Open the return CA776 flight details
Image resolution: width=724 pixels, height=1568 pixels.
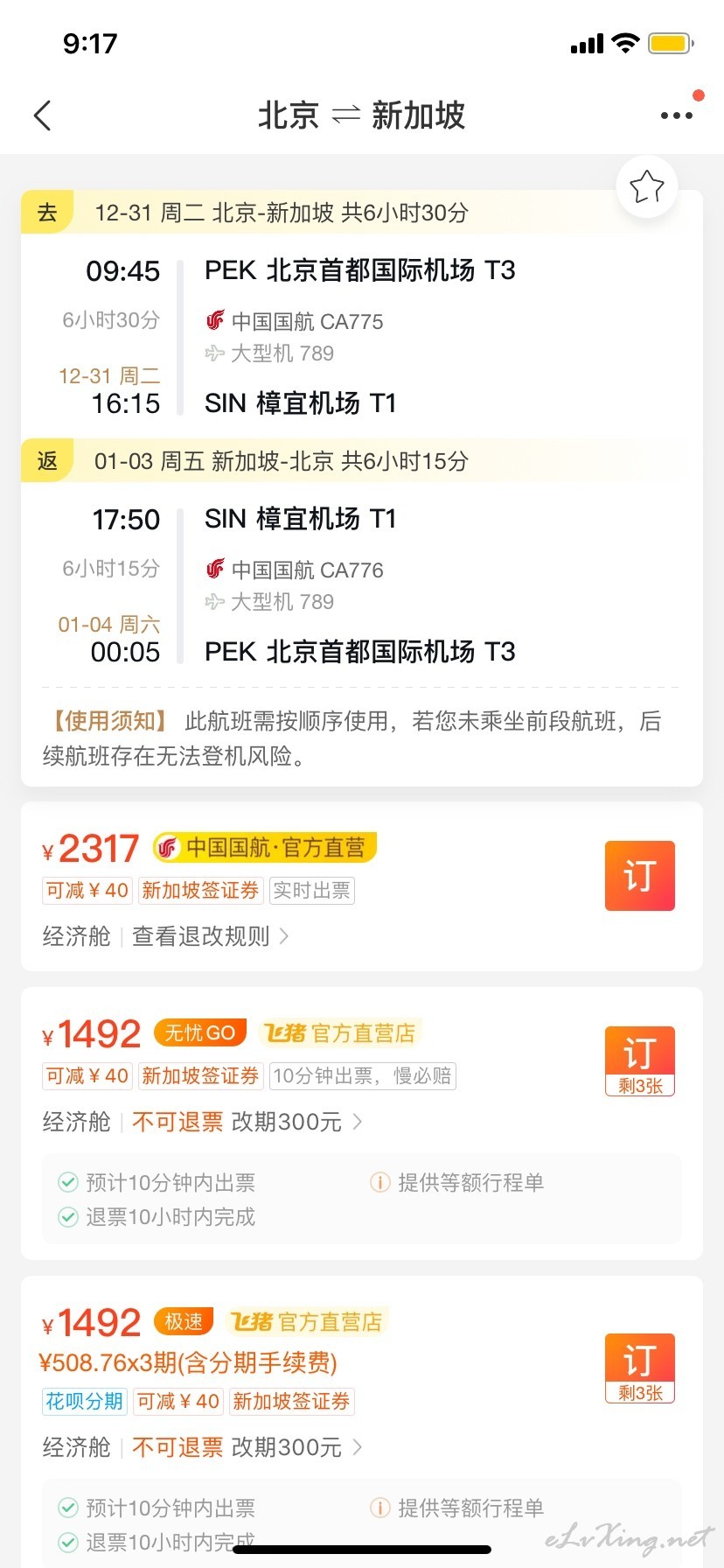click(362, 585)
